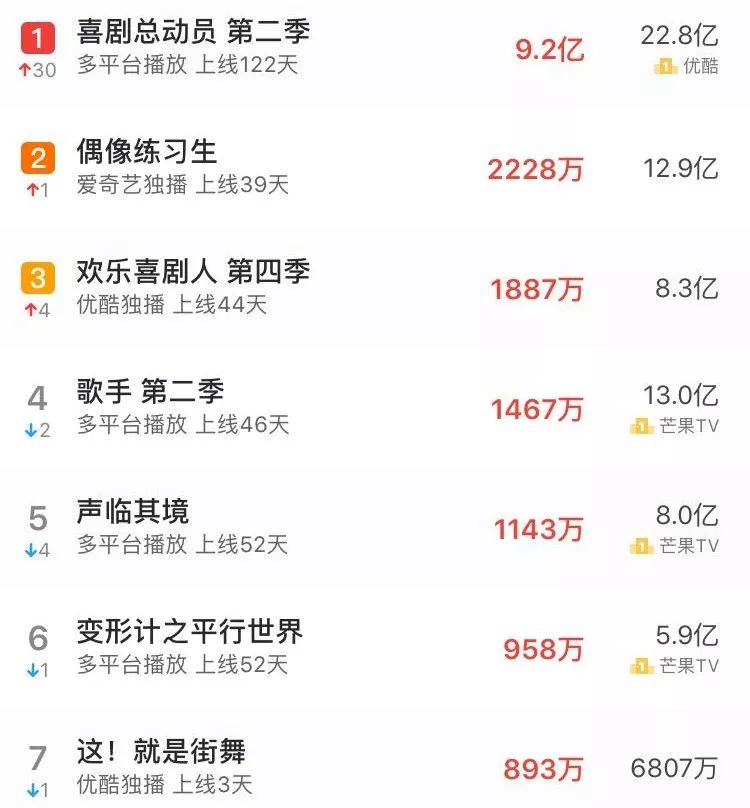Select 这！就是街舞 in the list
Image resolution: width=750 pixels, height=808 pixels.
pyautogui.click(x=161, y=752)
